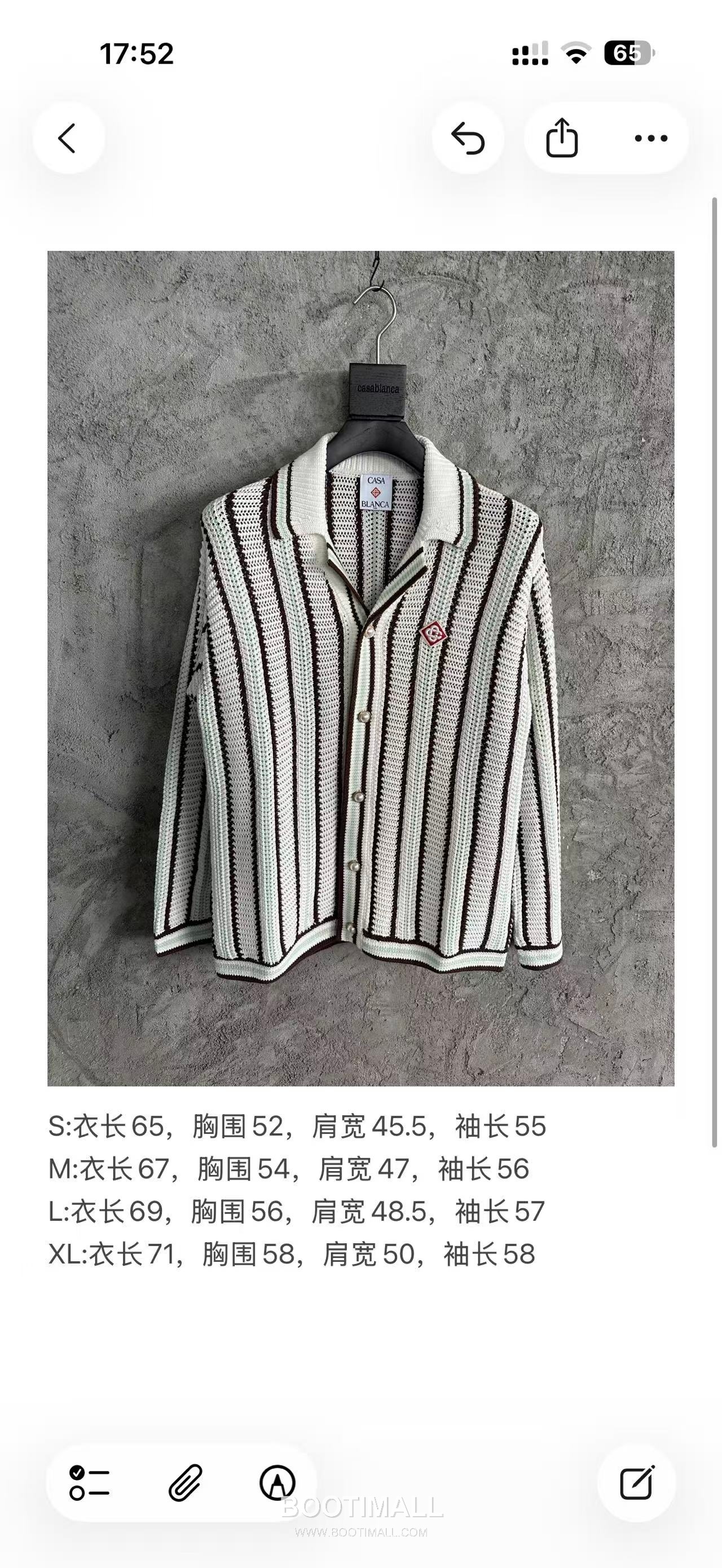Tap the back arrow to return
Image resolution: width=722 pixels, height=1568 pixels.
coord(67,139)
